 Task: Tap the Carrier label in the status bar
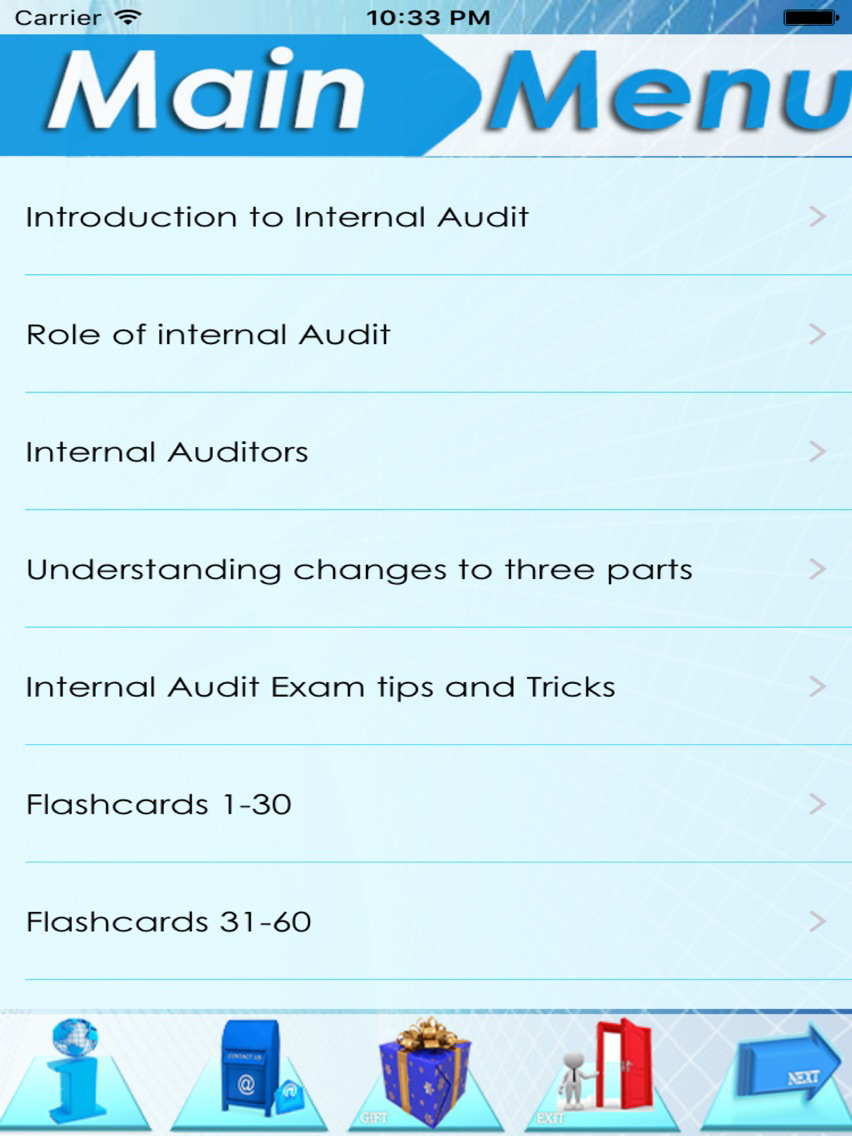pyautogui.click(x=55, y=16)
